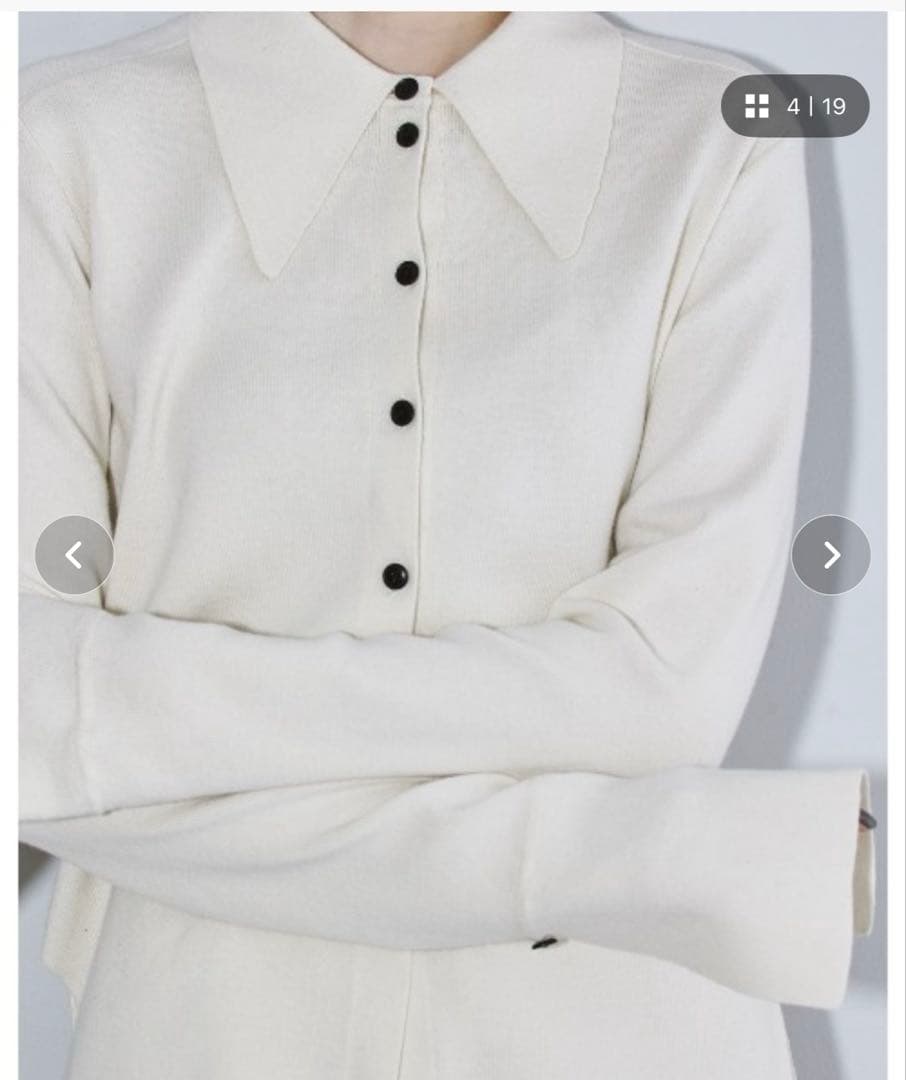Image resolution: width=906 pixels, height=1080 pixels.
Task: Go to the next product photo
Action: click(x=830, y=555)
